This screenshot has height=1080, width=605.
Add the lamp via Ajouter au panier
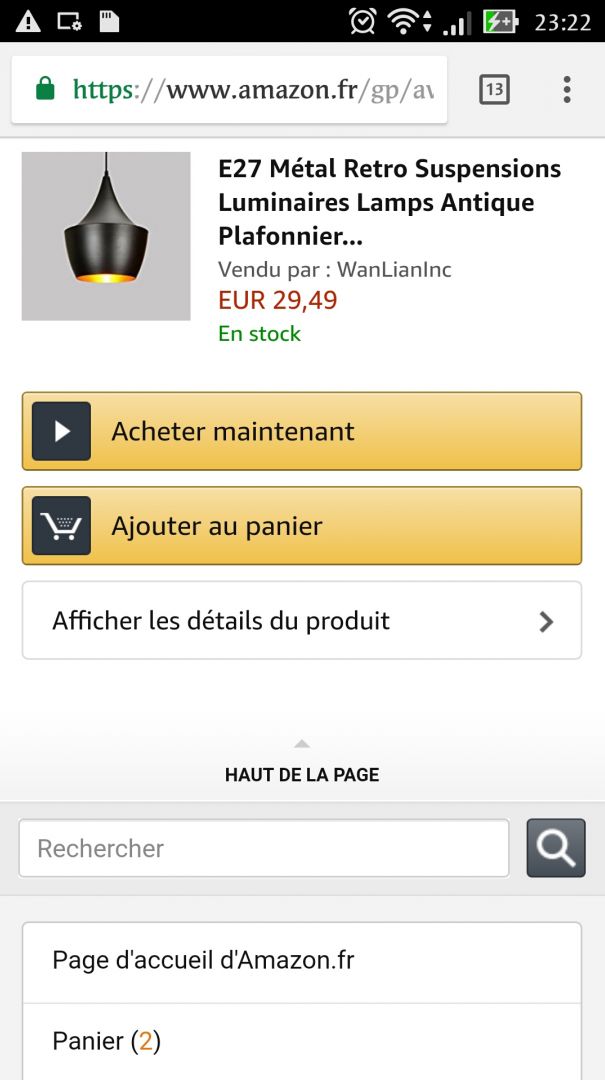301,526
